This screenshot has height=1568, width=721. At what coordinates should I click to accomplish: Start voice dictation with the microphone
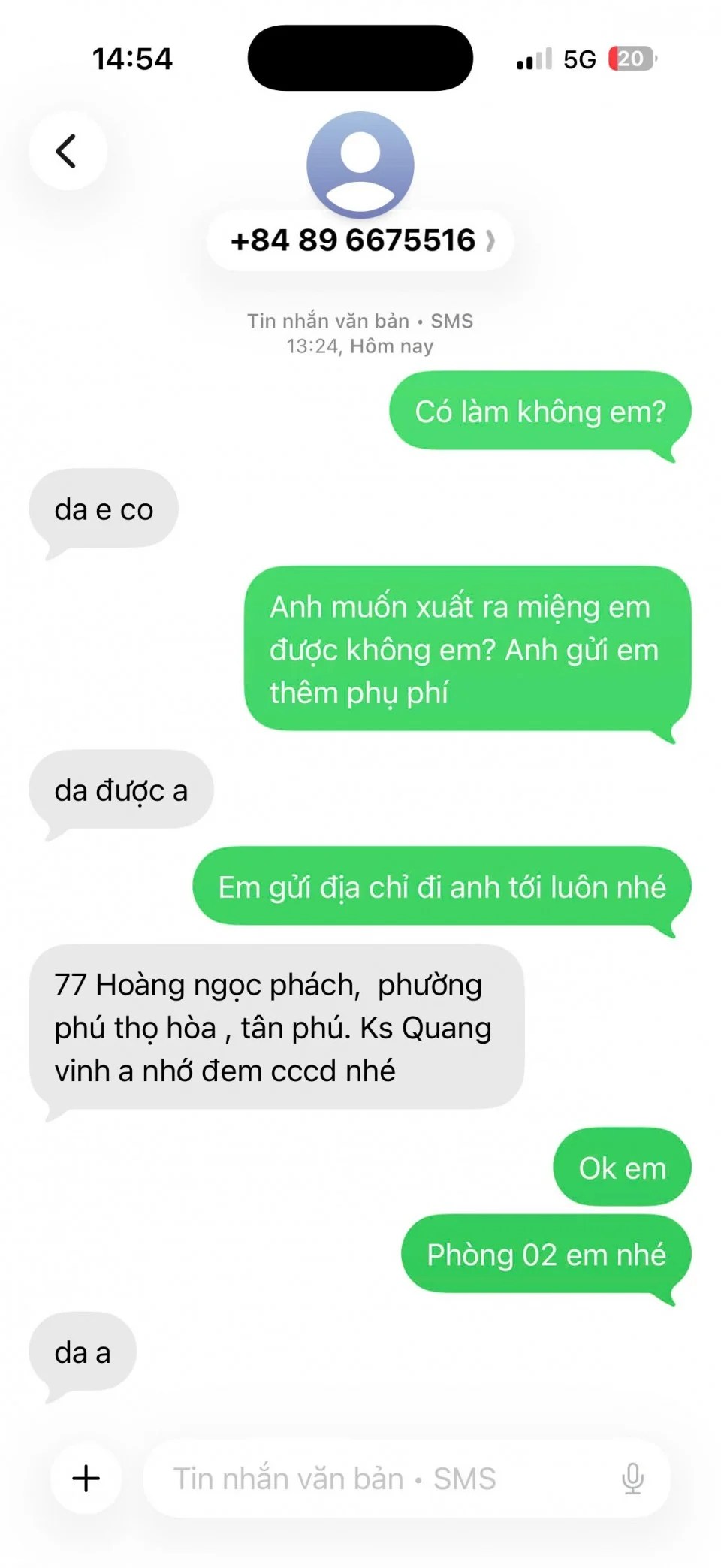click(x=632, y=1478)
